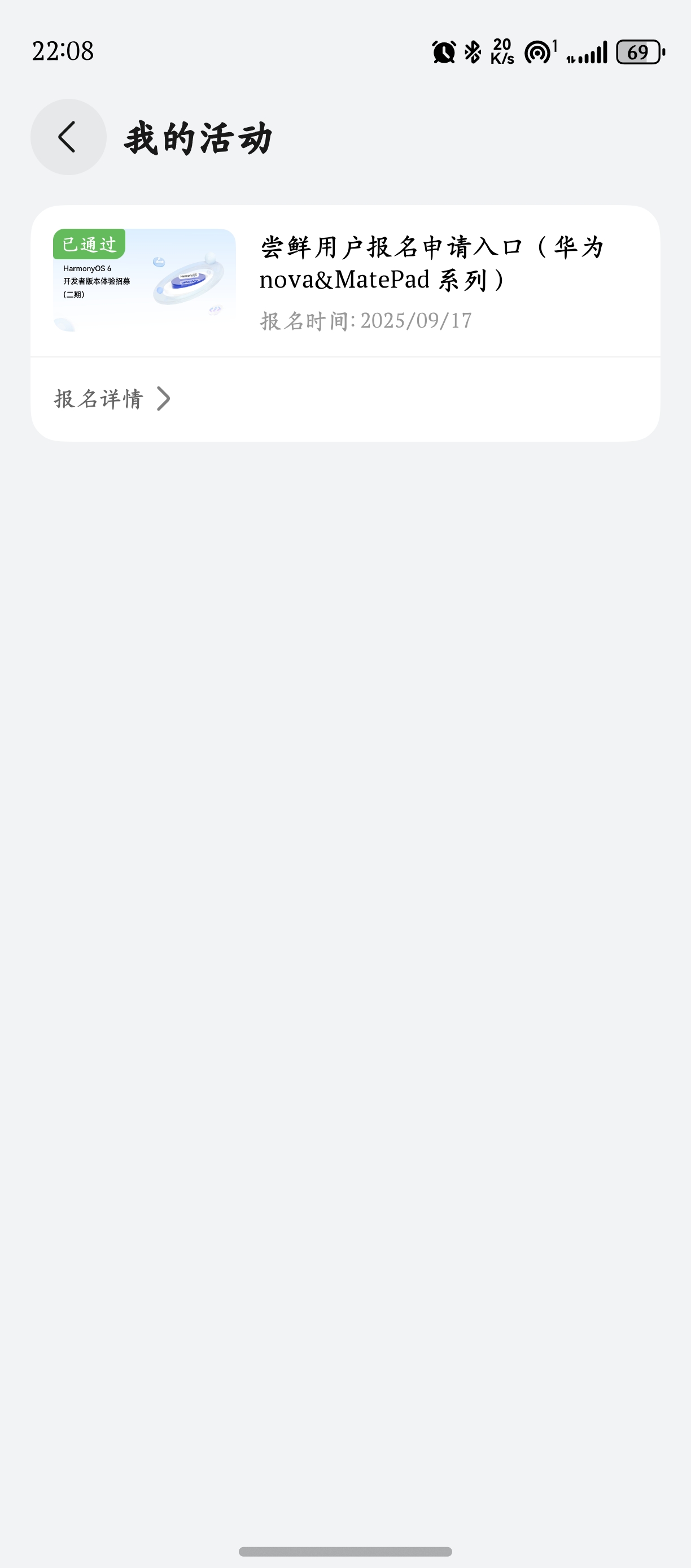Open 报名详情 to view registration details
Image resolution: width=691 pixels, height=1568 pixels.
[112, 399]
